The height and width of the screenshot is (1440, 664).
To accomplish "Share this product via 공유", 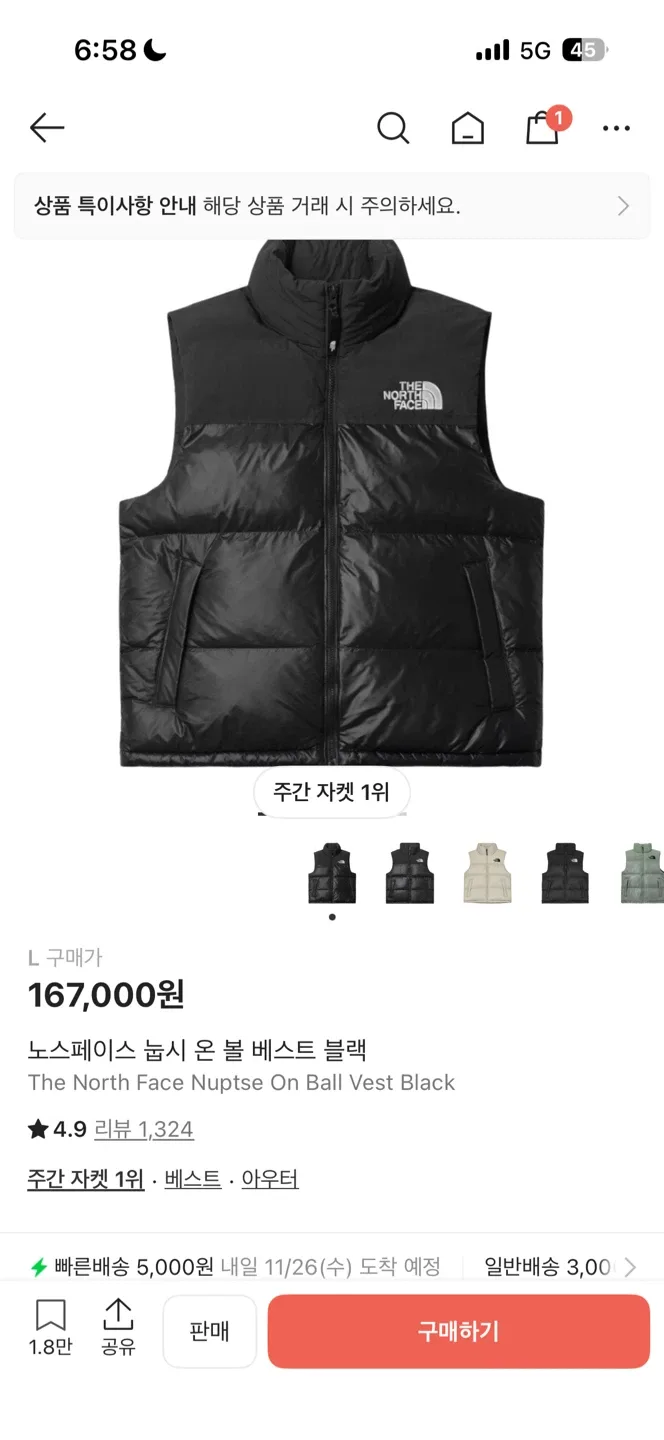I will point(118,1328).
